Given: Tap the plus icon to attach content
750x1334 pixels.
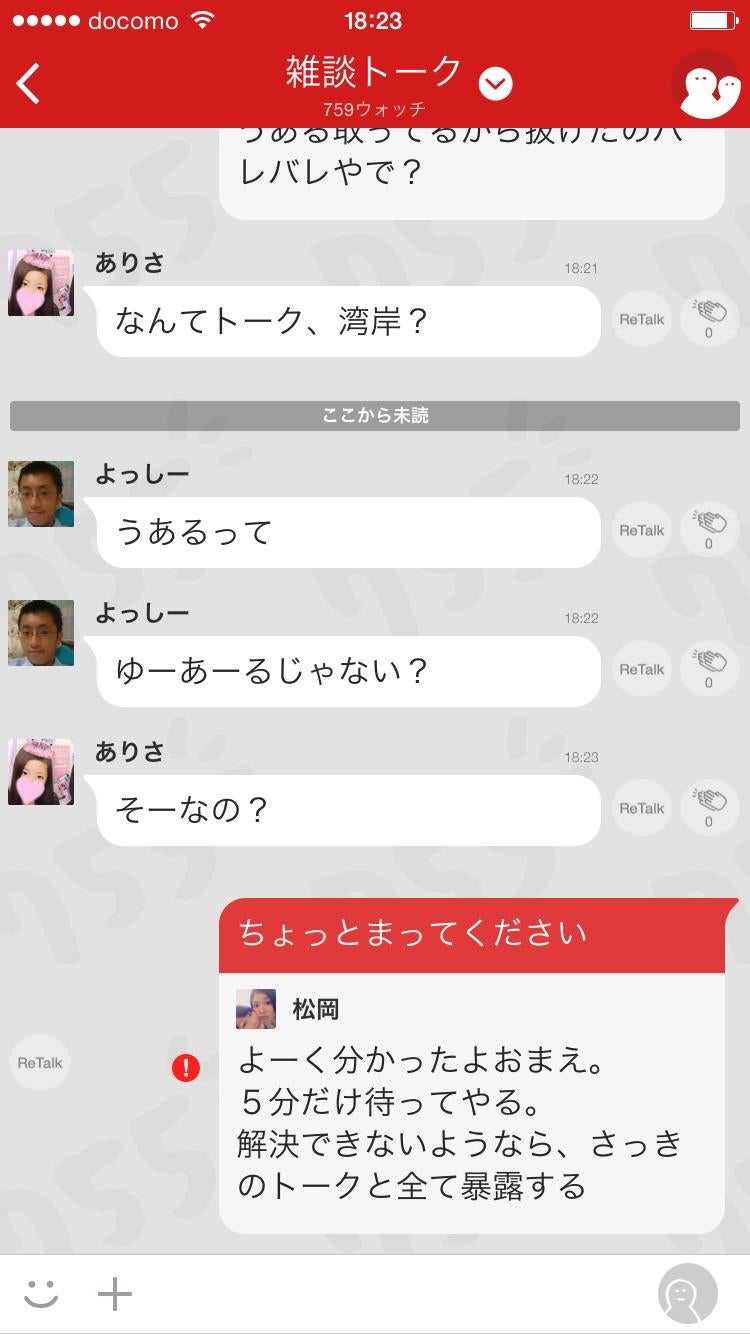Looking at the screenshot, I should pyautogui.click(x=115, y=1292).
